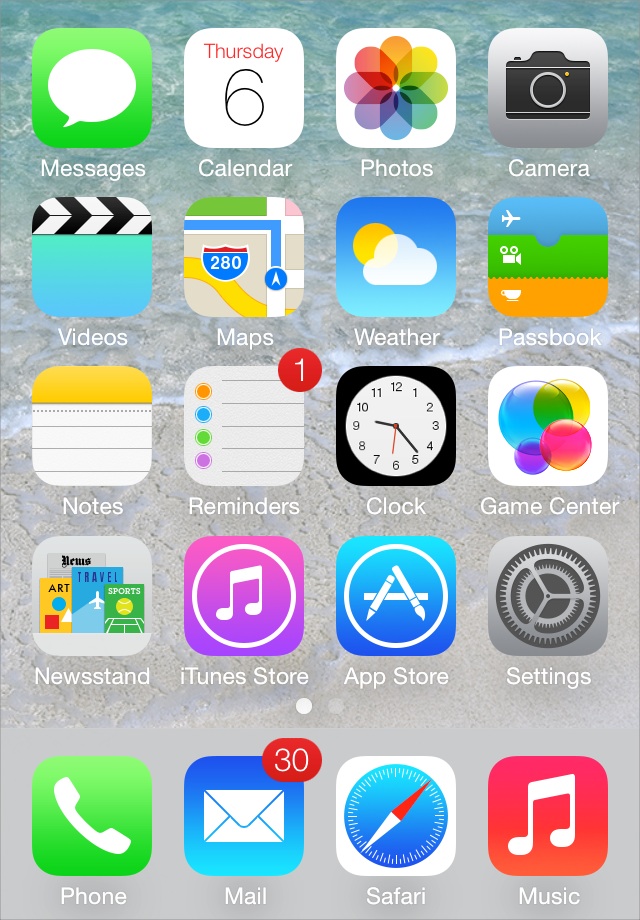The image size is (640, 920).
Task: Open Game Center
Action: pos(548,426)
